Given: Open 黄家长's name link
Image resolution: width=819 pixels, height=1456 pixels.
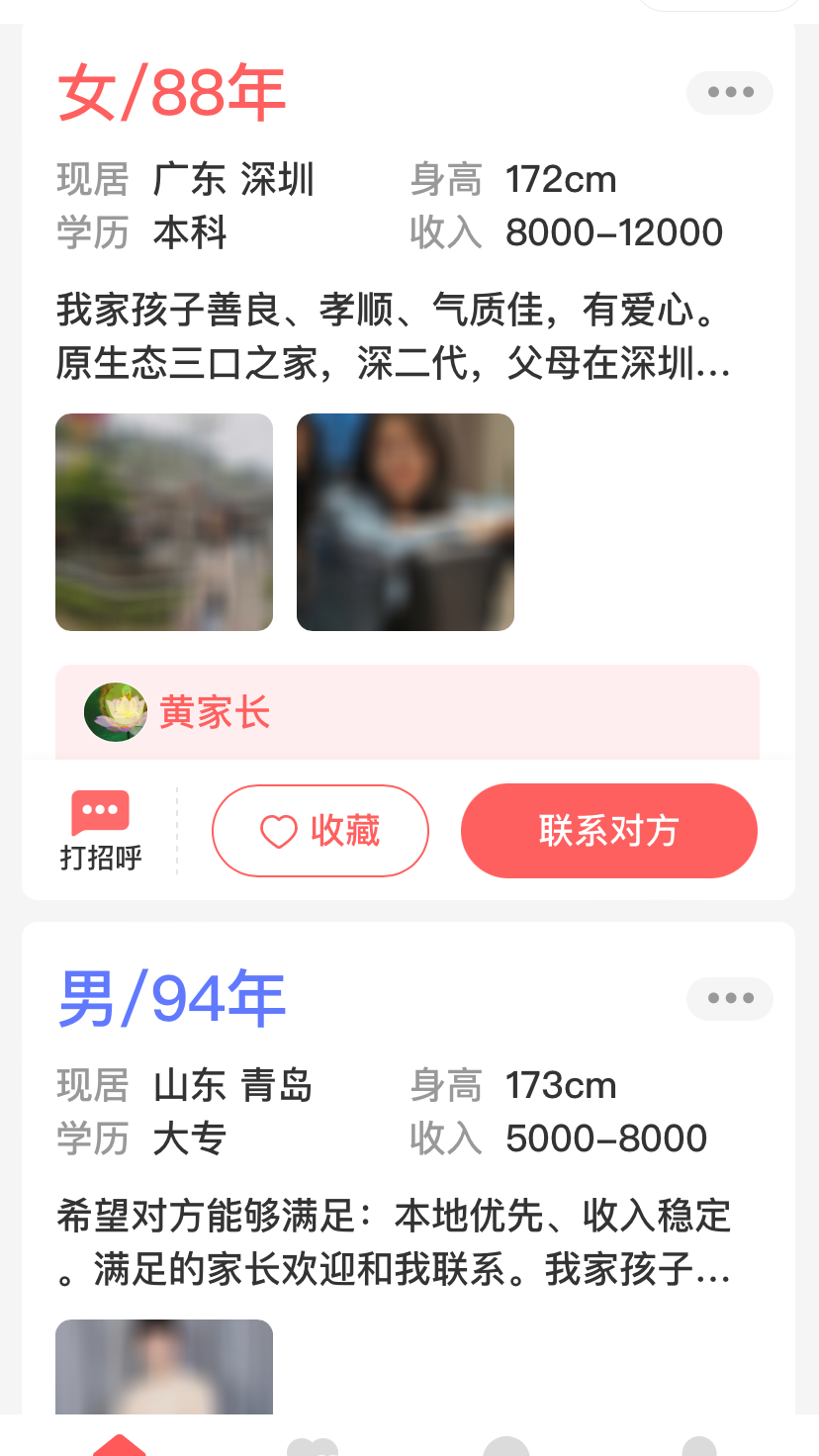Looking at the screenshot, I should coord(217,712).
